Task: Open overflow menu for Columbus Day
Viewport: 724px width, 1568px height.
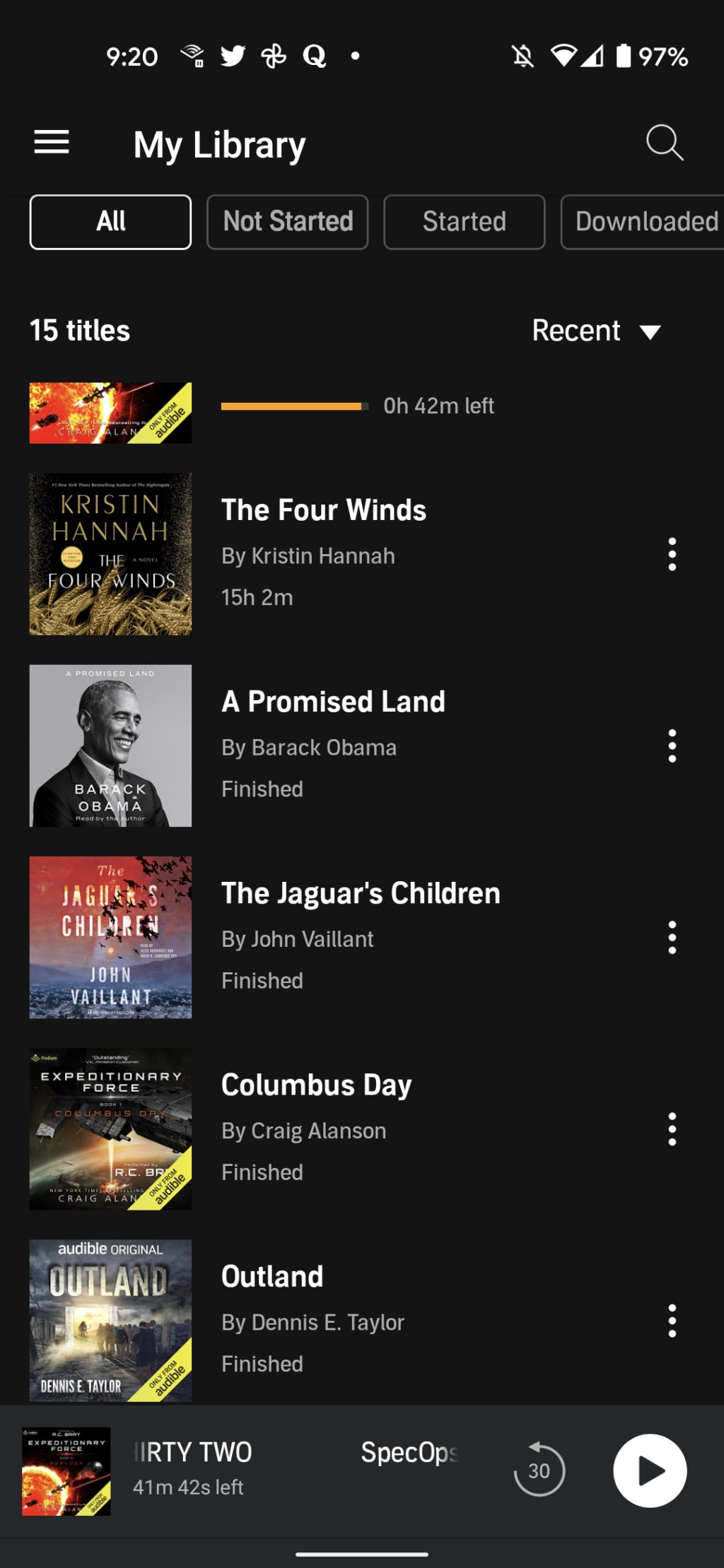Action: pos(672,1129)
